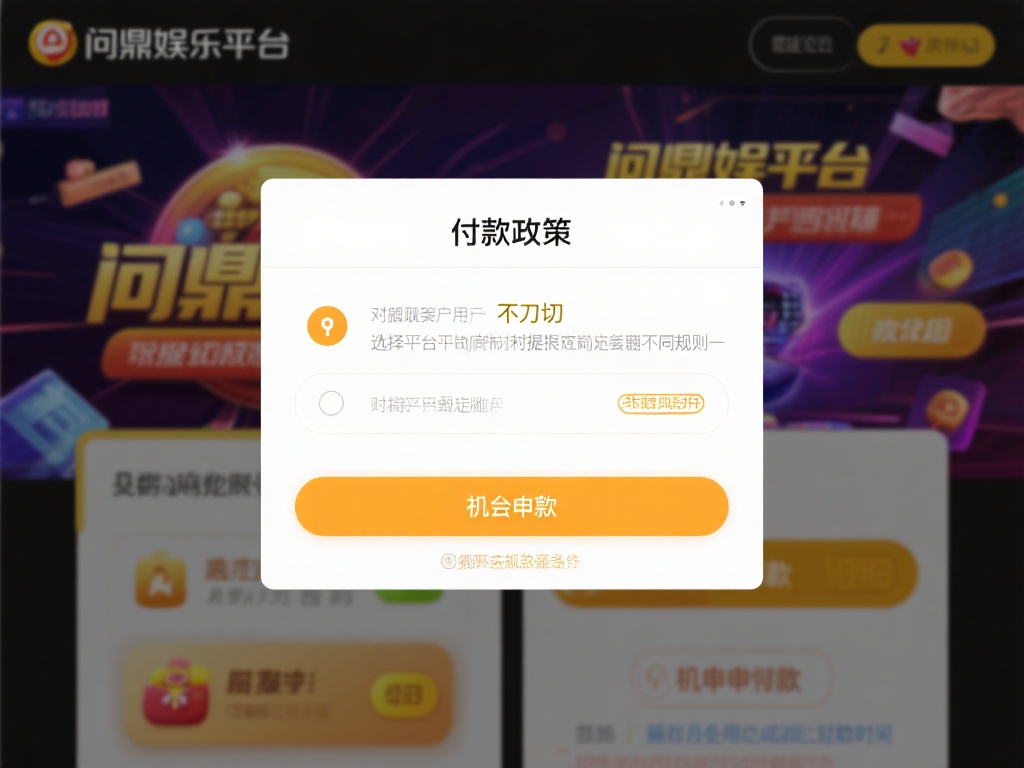
Task: Tap the outlined button in the top header
Action: [801, 45]
